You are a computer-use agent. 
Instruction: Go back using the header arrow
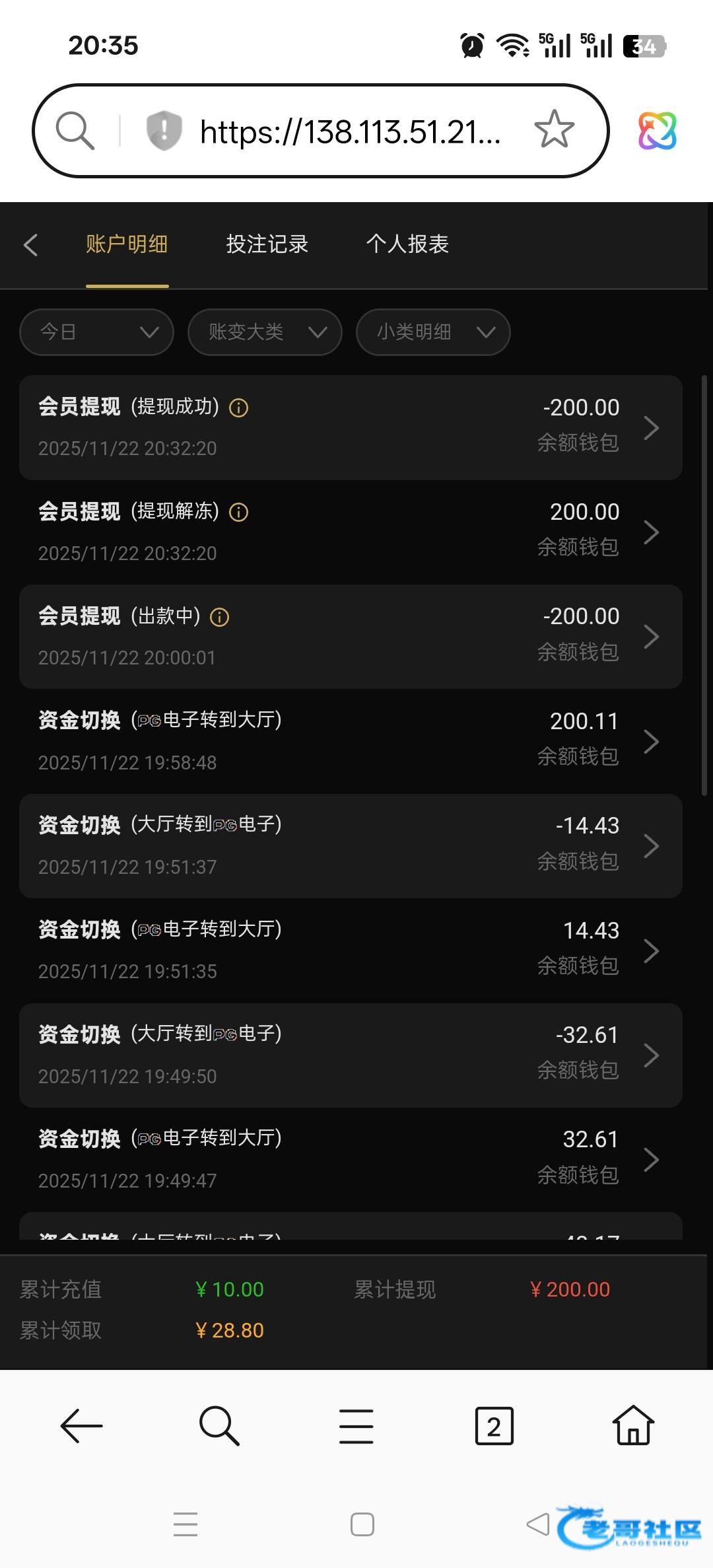pyautogui.click(x=30, y=245)
